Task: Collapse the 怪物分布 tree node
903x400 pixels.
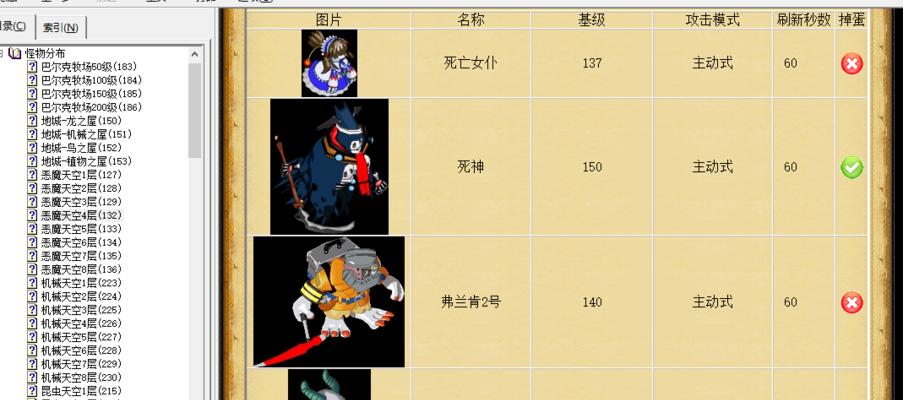Action: point(3,53)
